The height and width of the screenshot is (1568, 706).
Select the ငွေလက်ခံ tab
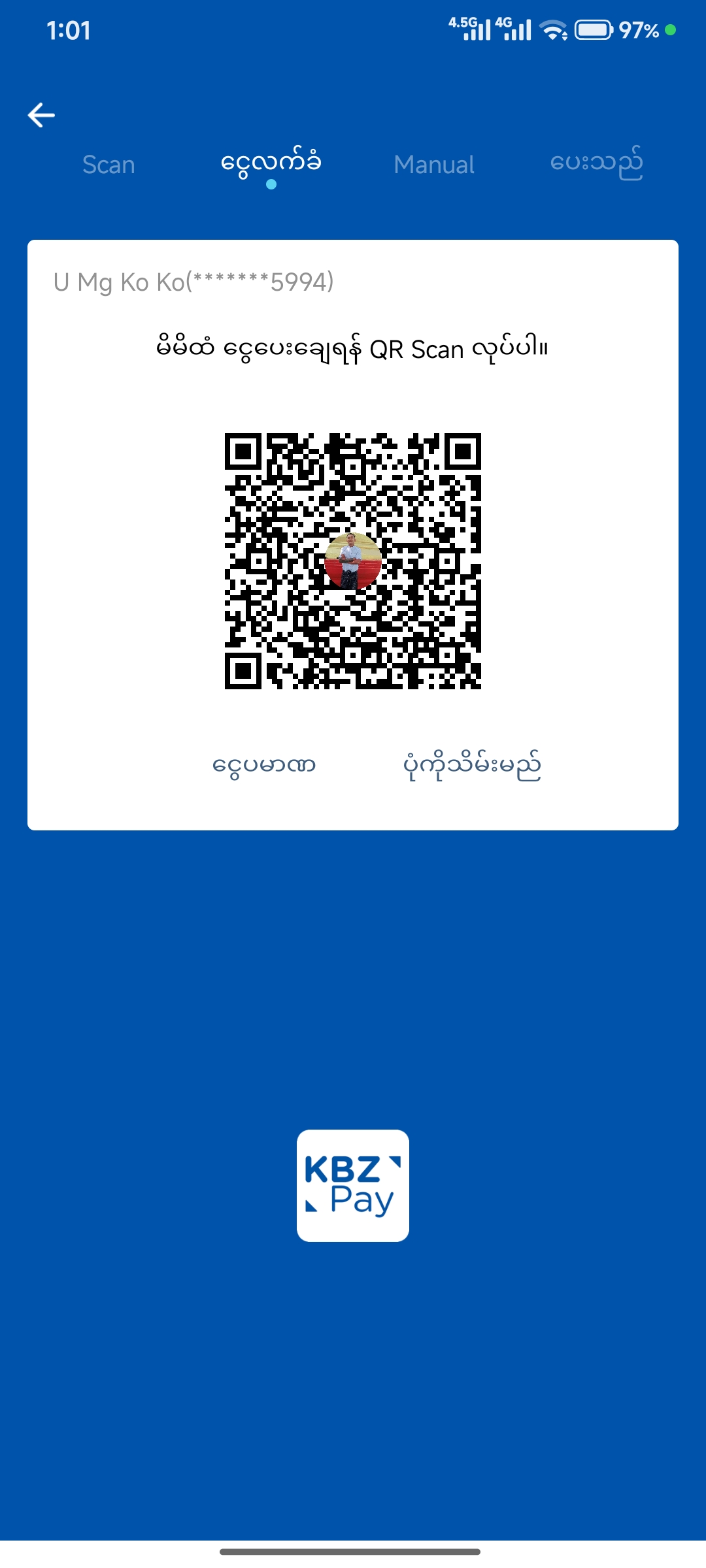[x=271, y=163]
